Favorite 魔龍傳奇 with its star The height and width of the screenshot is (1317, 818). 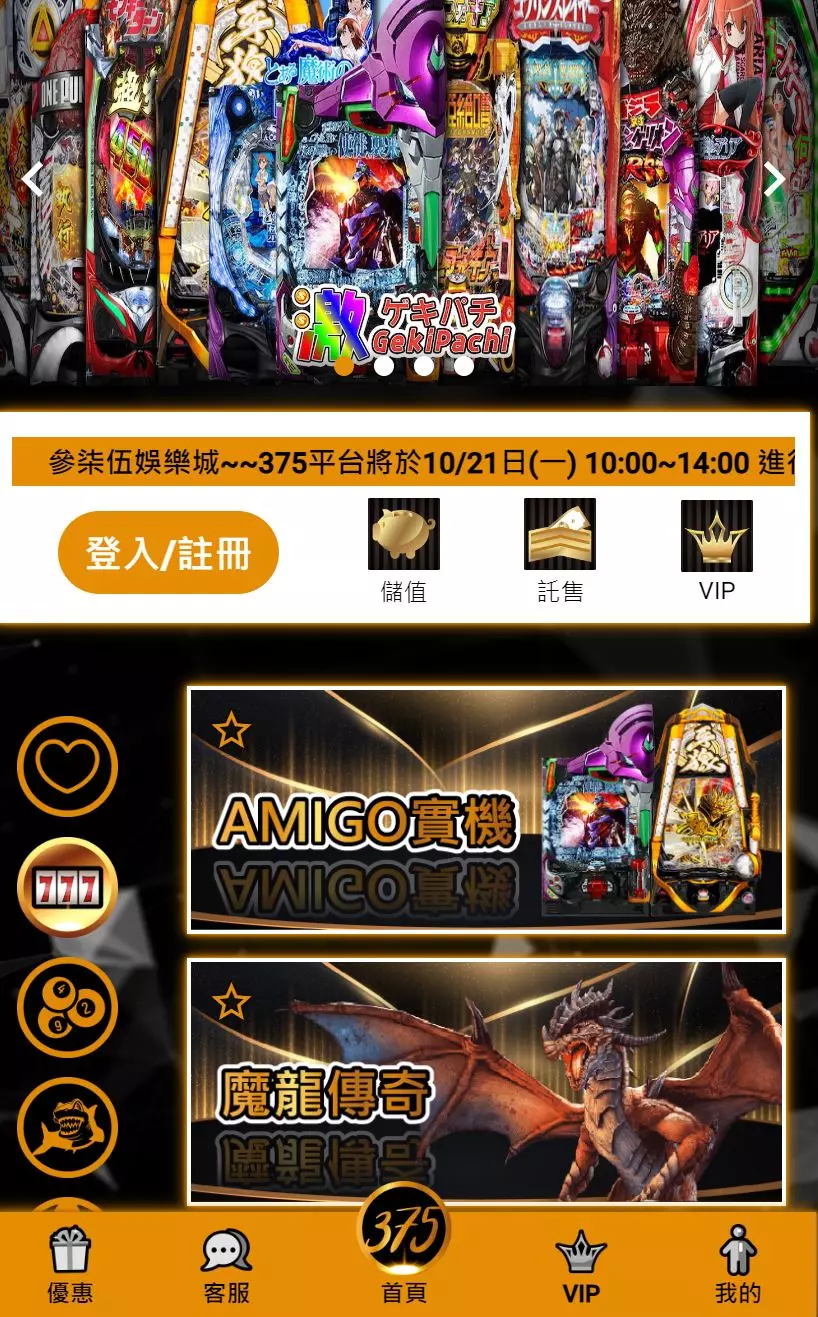coord(231,1001)
